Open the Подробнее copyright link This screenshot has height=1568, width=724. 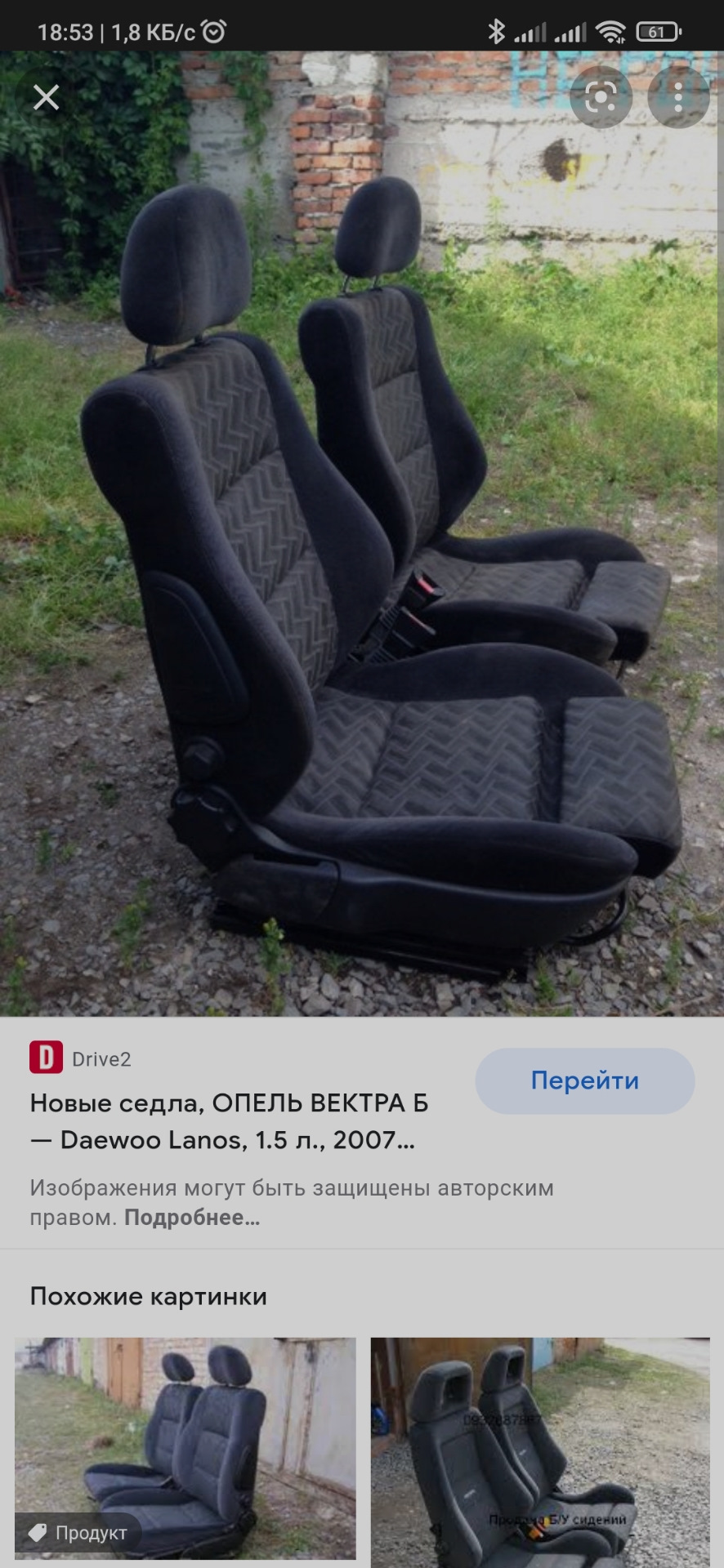[192, 1218]
